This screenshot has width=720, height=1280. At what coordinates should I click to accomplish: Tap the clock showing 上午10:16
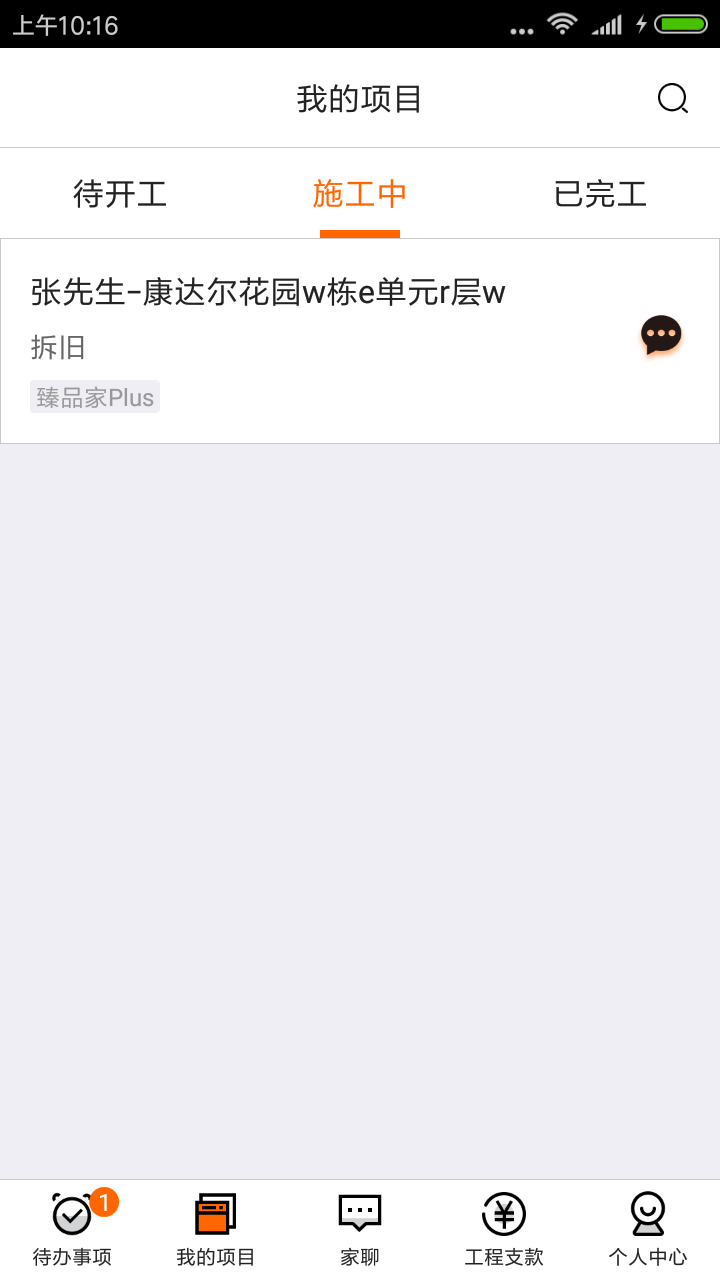[65, 25]
